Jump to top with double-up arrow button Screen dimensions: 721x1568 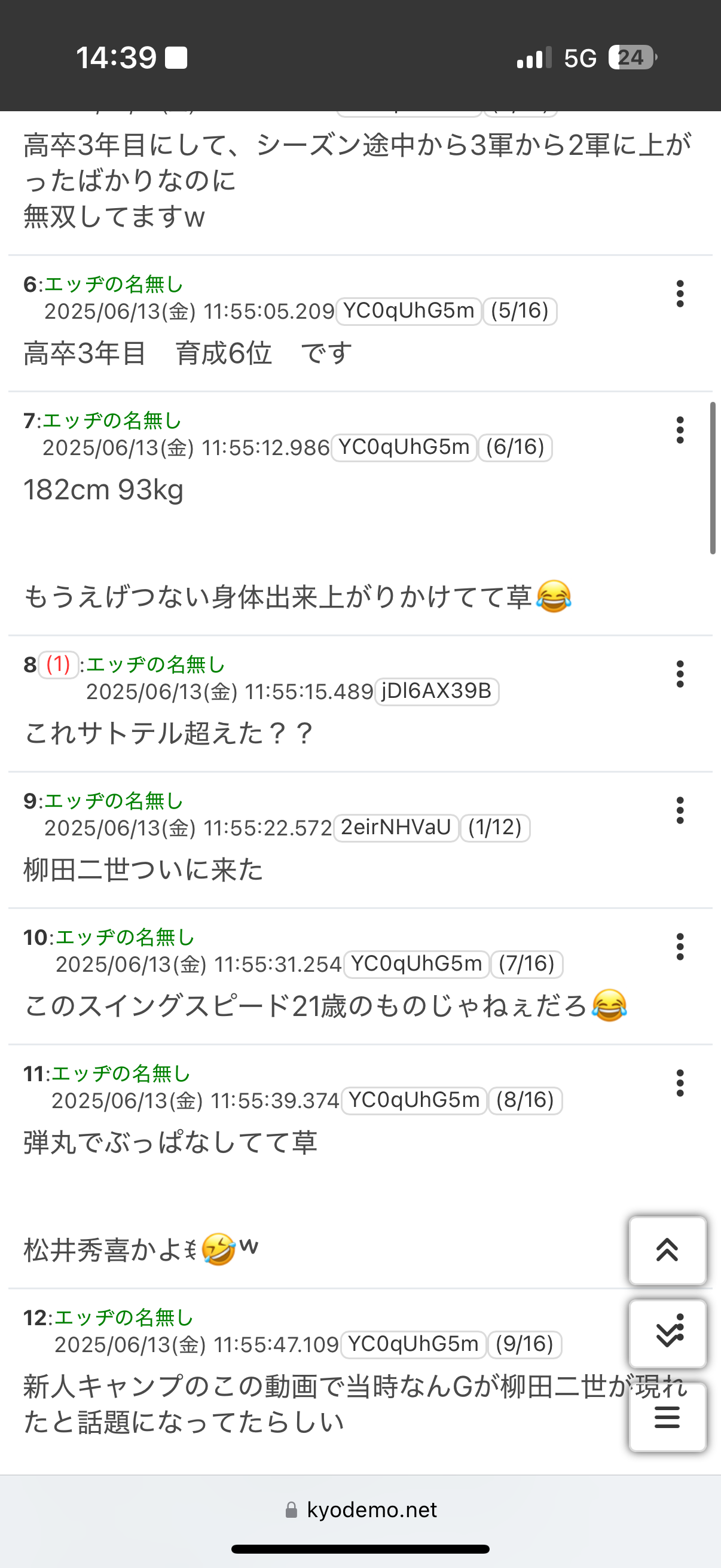667,1250
